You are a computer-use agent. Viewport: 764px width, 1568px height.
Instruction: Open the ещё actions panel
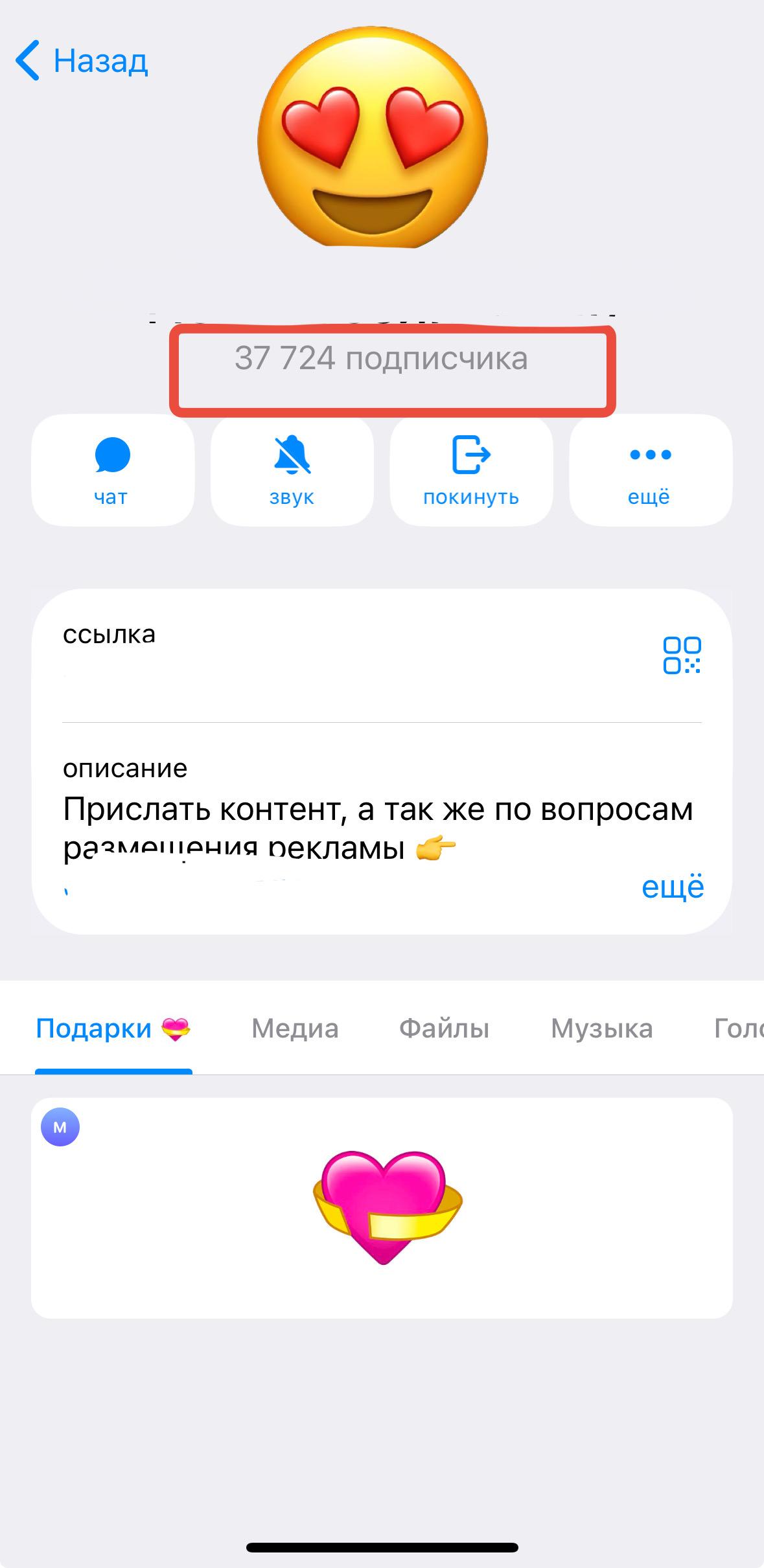(x=650, y=473)
